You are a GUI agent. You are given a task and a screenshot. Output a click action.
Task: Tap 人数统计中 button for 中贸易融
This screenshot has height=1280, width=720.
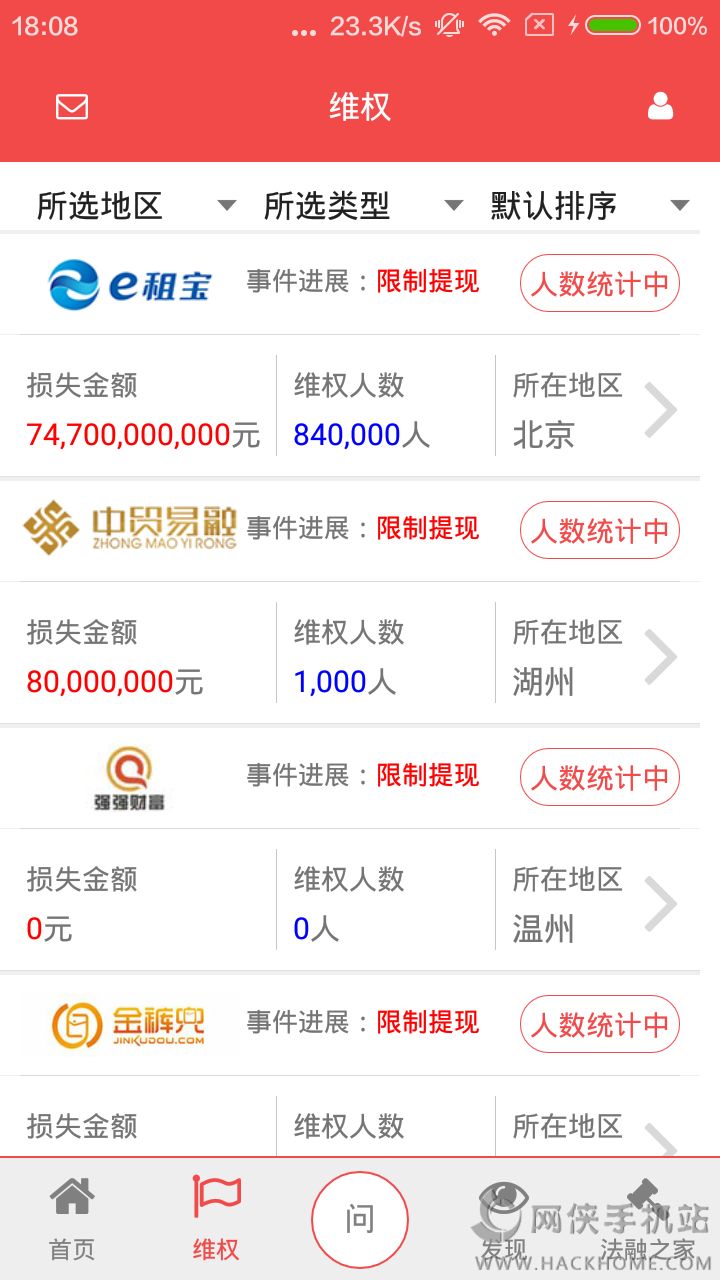(600, 531)
